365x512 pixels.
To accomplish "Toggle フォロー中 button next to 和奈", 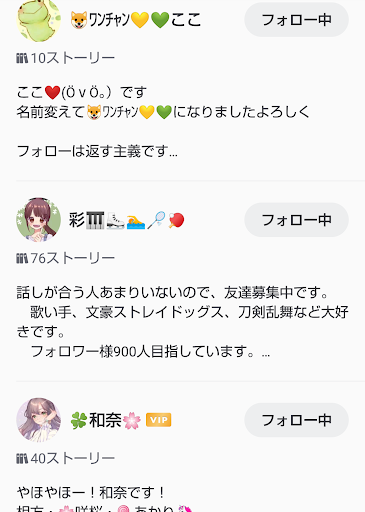I will pyautogui.click(x=296, y=420).
